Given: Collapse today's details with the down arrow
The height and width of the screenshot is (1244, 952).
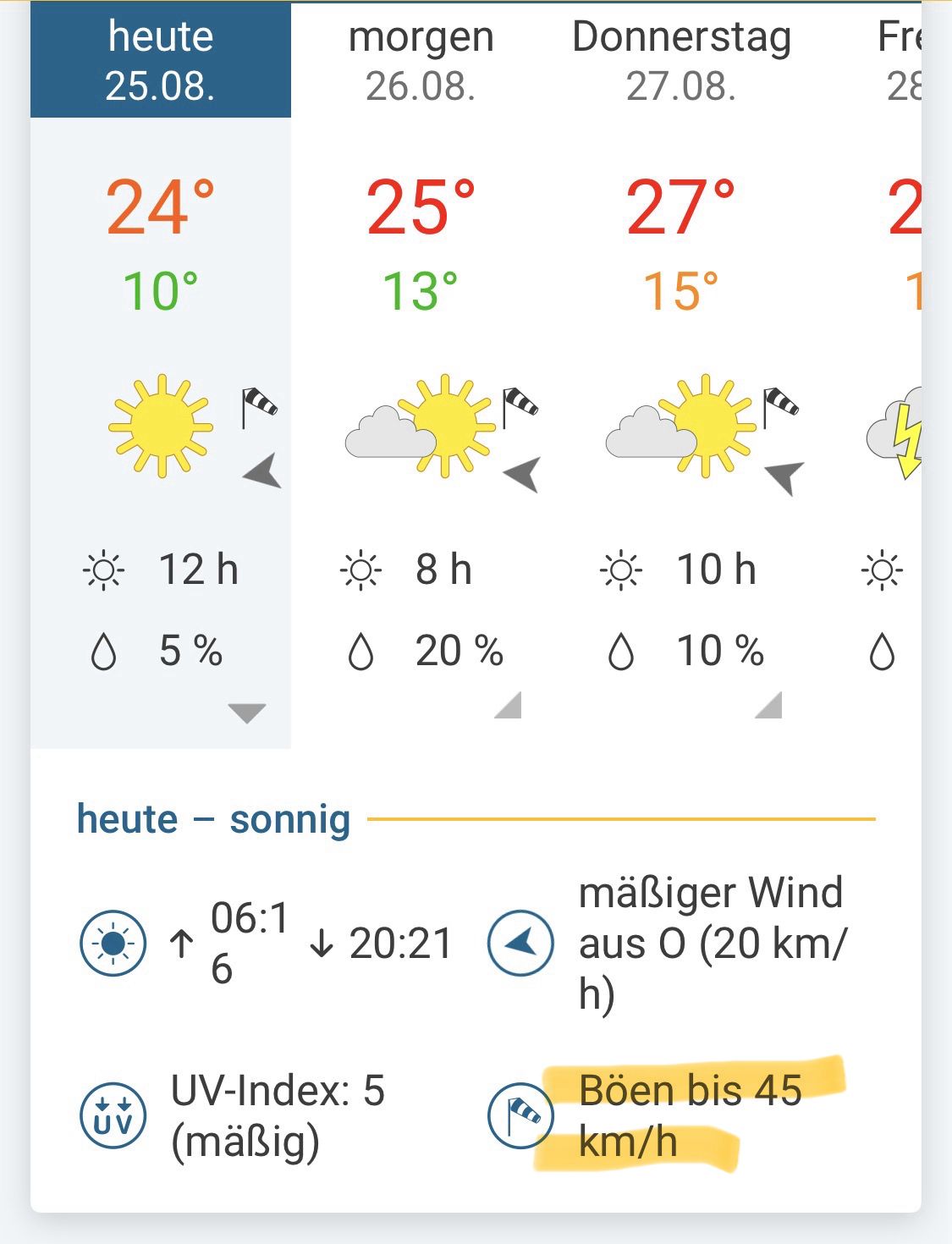Looking at the screenshot, I should (x=247, y=713).
